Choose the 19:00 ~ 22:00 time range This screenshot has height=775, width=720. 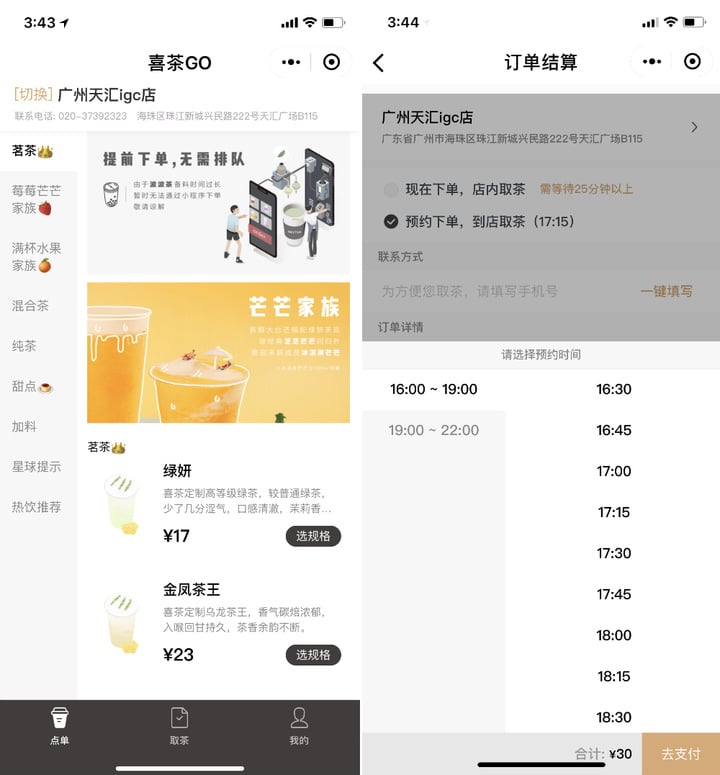tap(433, 430)
